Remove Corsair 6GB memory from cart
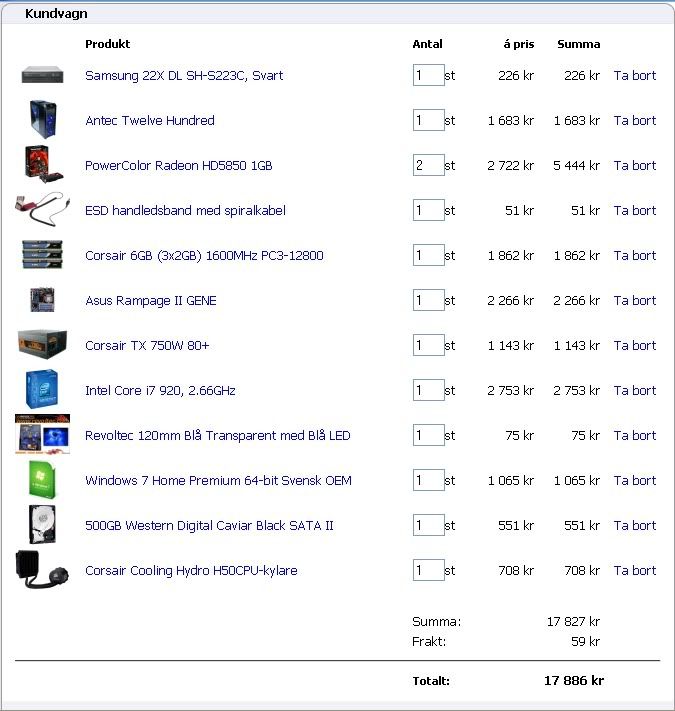675x711 pixels. click(x=634, y=256)
